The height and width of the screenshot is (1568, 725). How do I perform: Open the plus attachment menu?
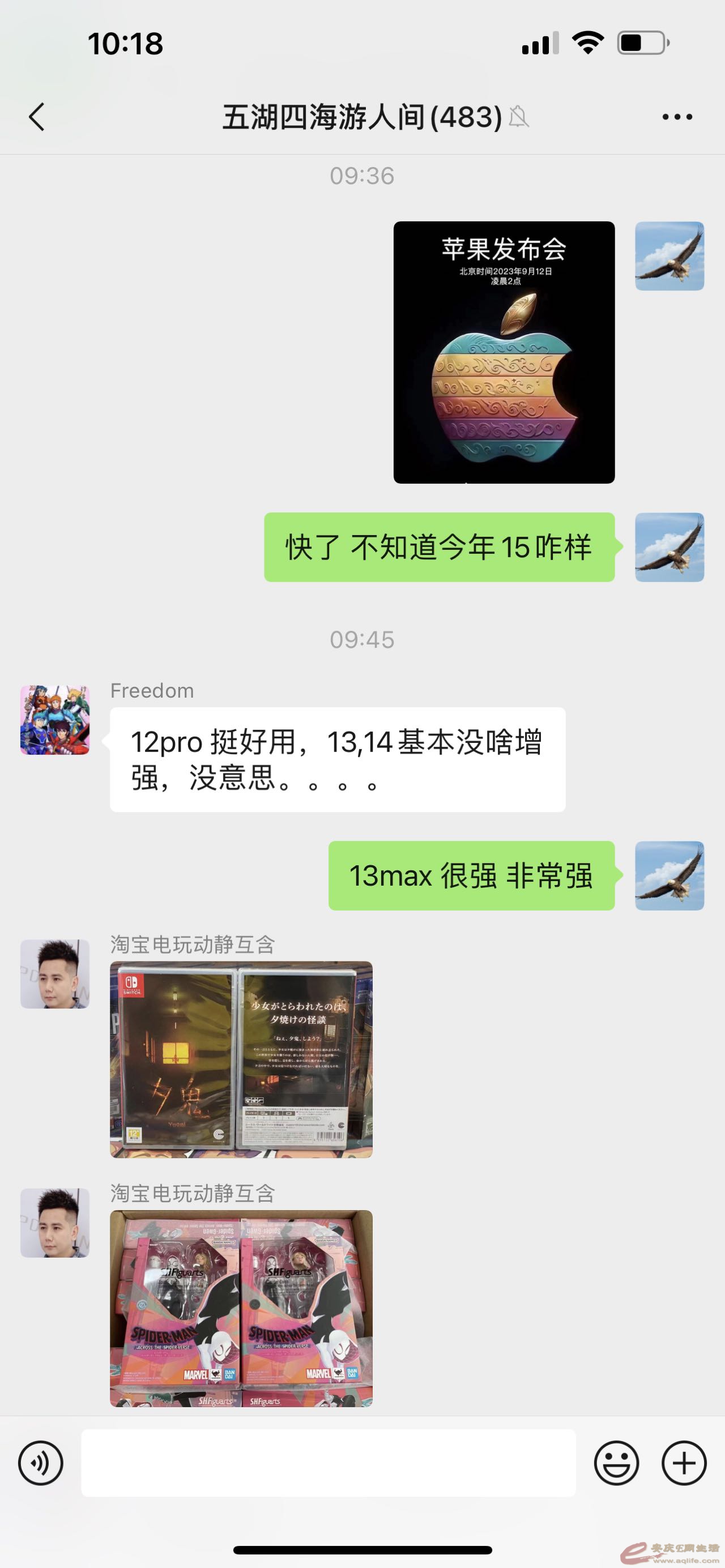(684, 1463)
